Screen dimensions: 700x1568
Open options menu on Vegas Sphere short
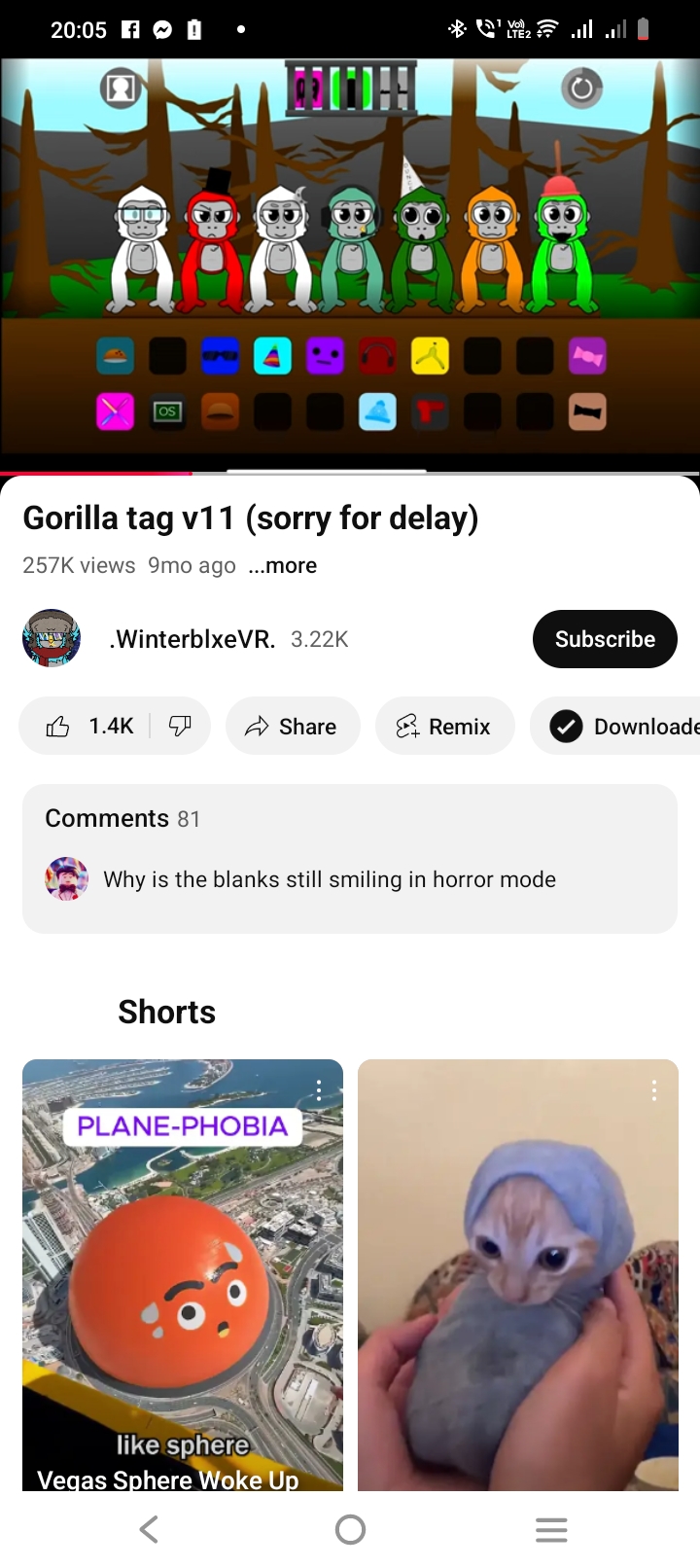[319, 1090]
